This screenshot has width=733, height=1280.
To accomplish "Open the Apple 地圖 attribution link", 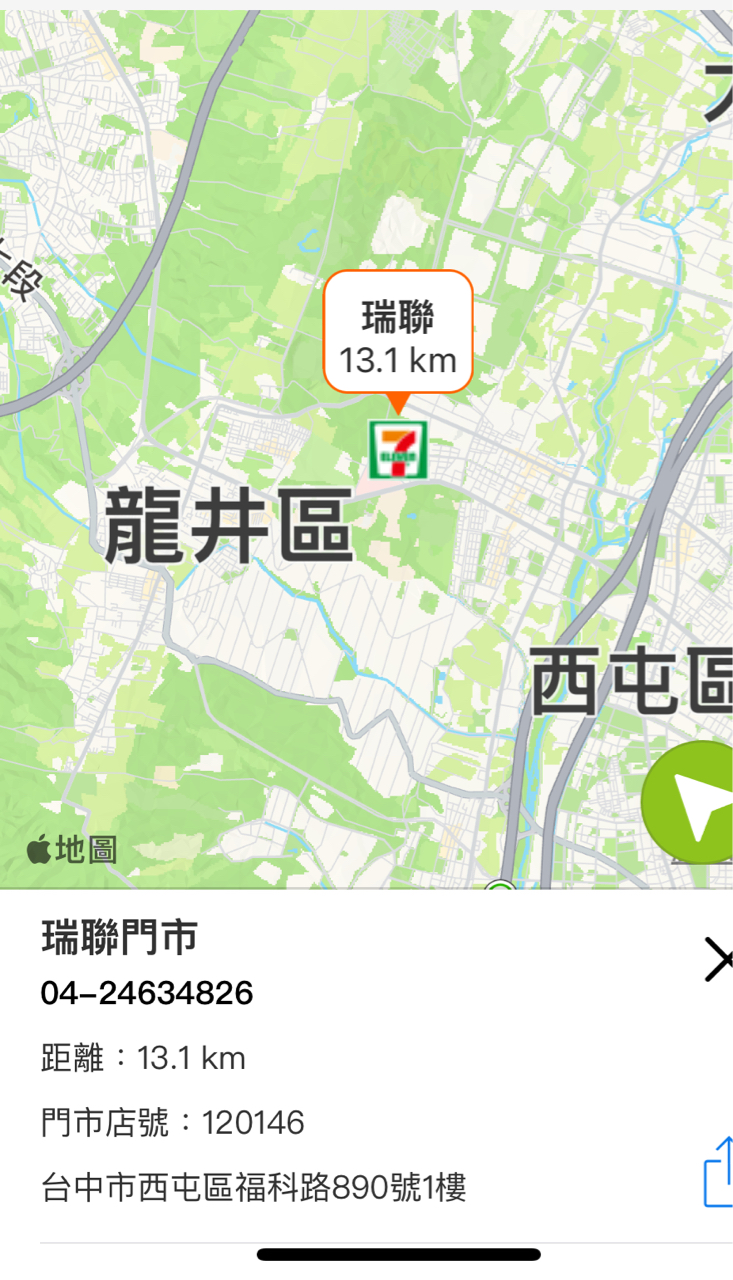I will click(x=72, y=851).
